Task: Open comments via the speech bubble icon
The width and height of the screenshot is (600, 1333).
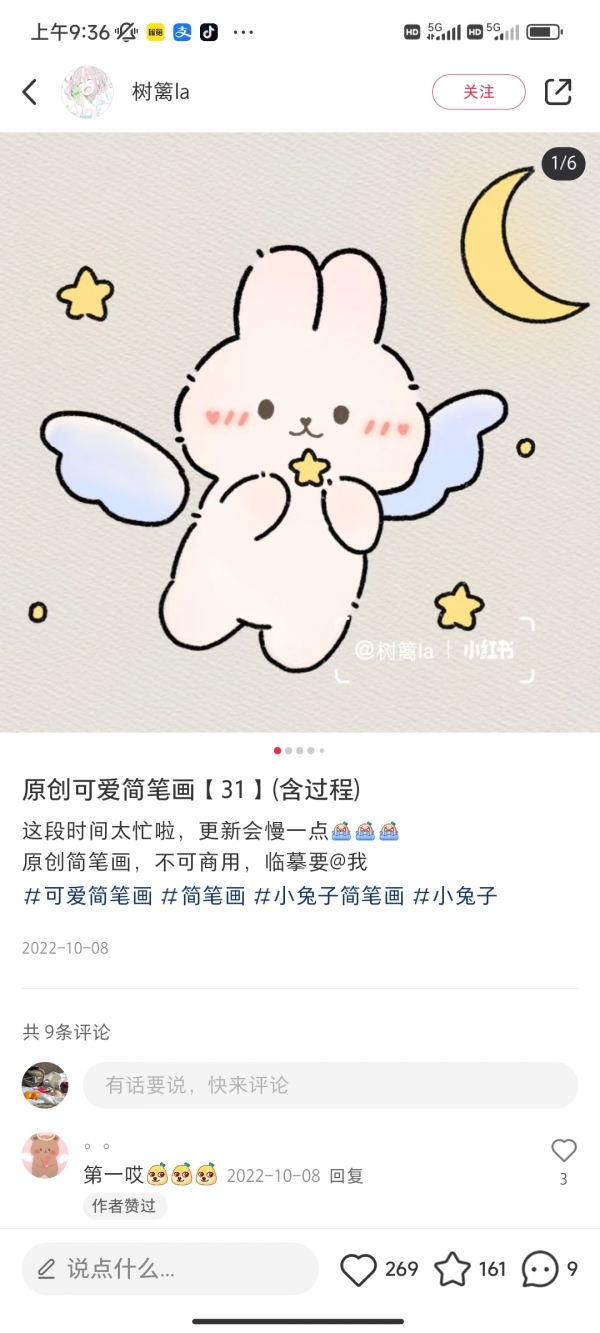Action: (x=540, y=1269)
